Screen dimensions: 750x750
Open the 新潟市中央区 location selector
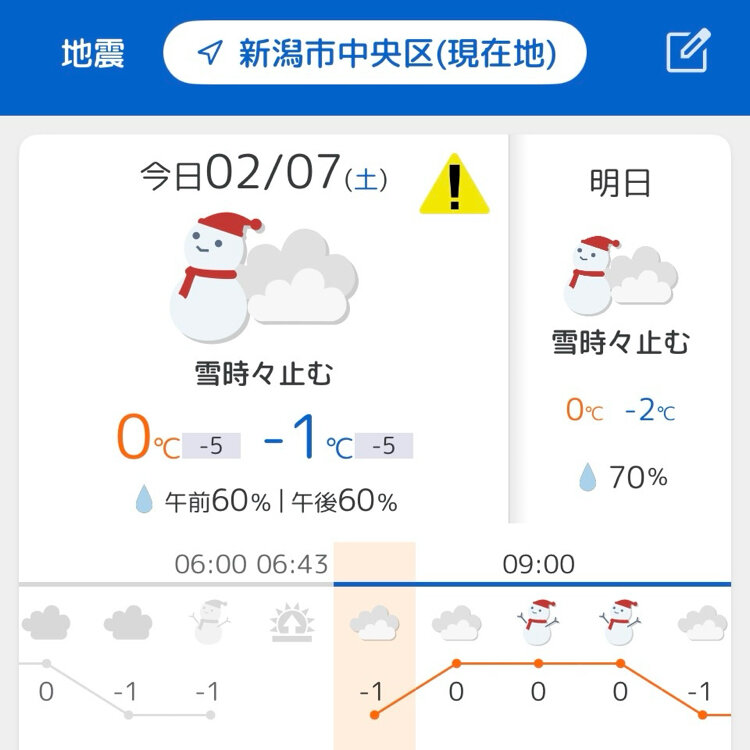(x=374, y=52)
